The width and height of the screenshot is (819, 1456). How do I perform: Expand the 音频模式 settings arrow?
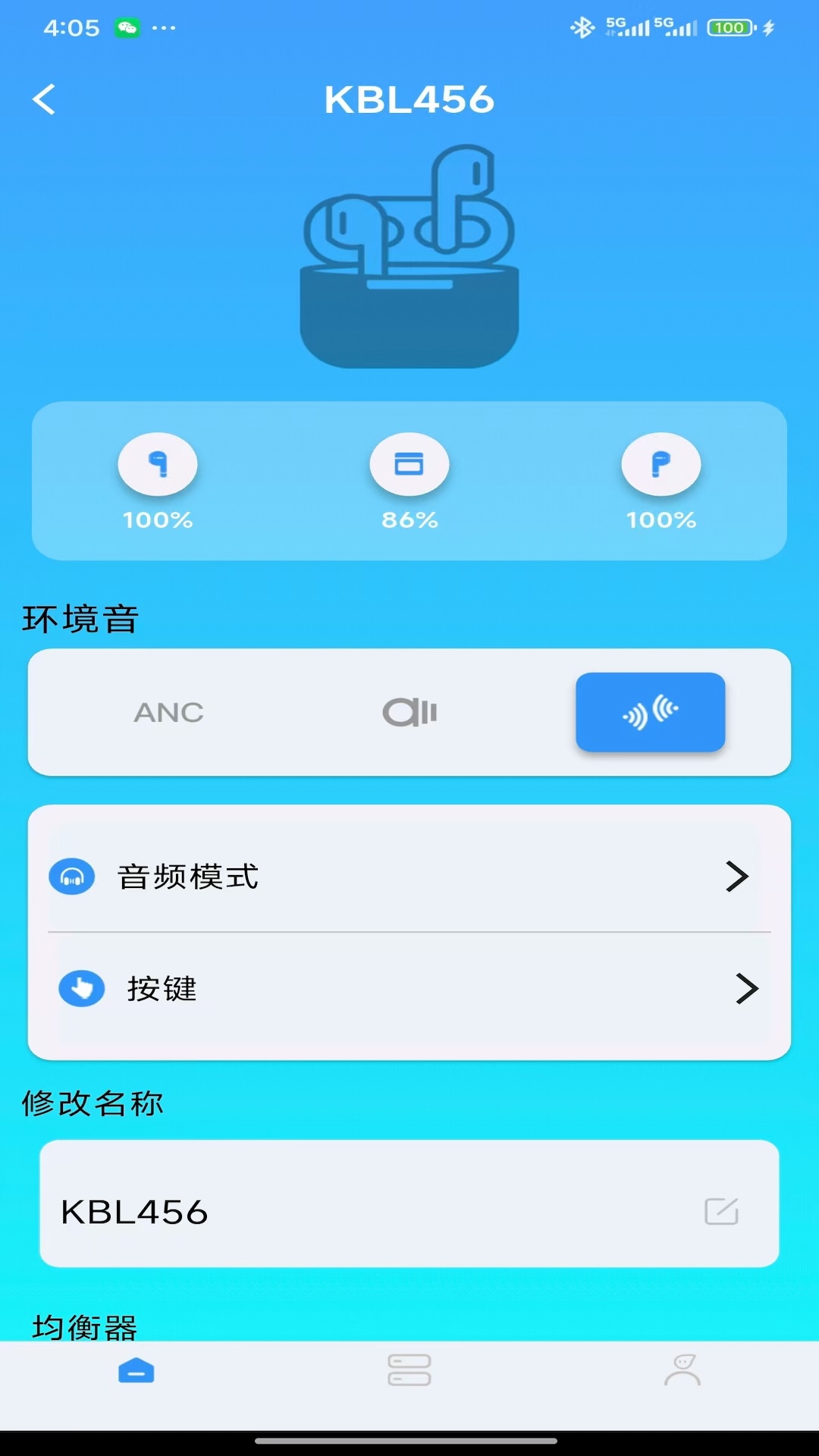tap(737, 877)
